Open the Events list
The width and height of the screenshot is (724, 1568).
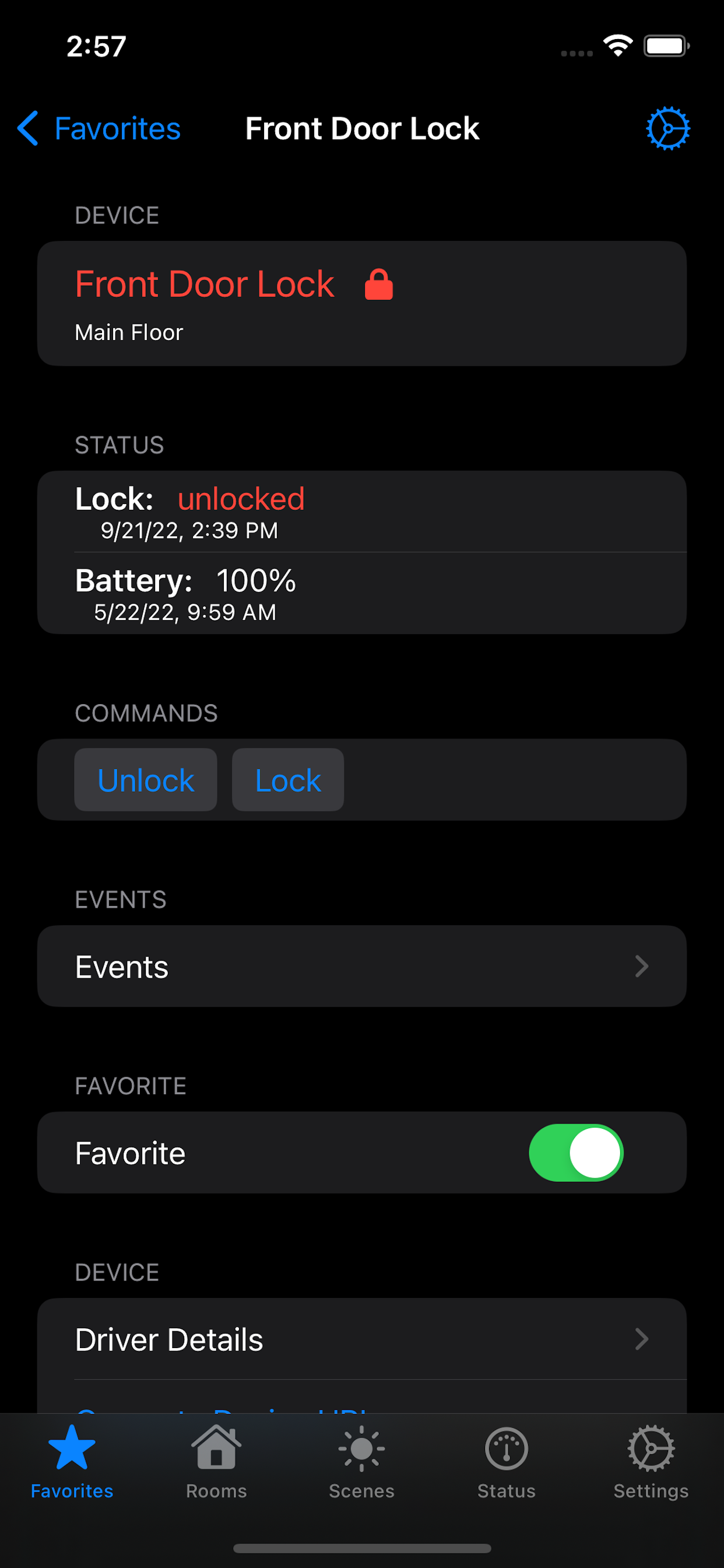361,966
